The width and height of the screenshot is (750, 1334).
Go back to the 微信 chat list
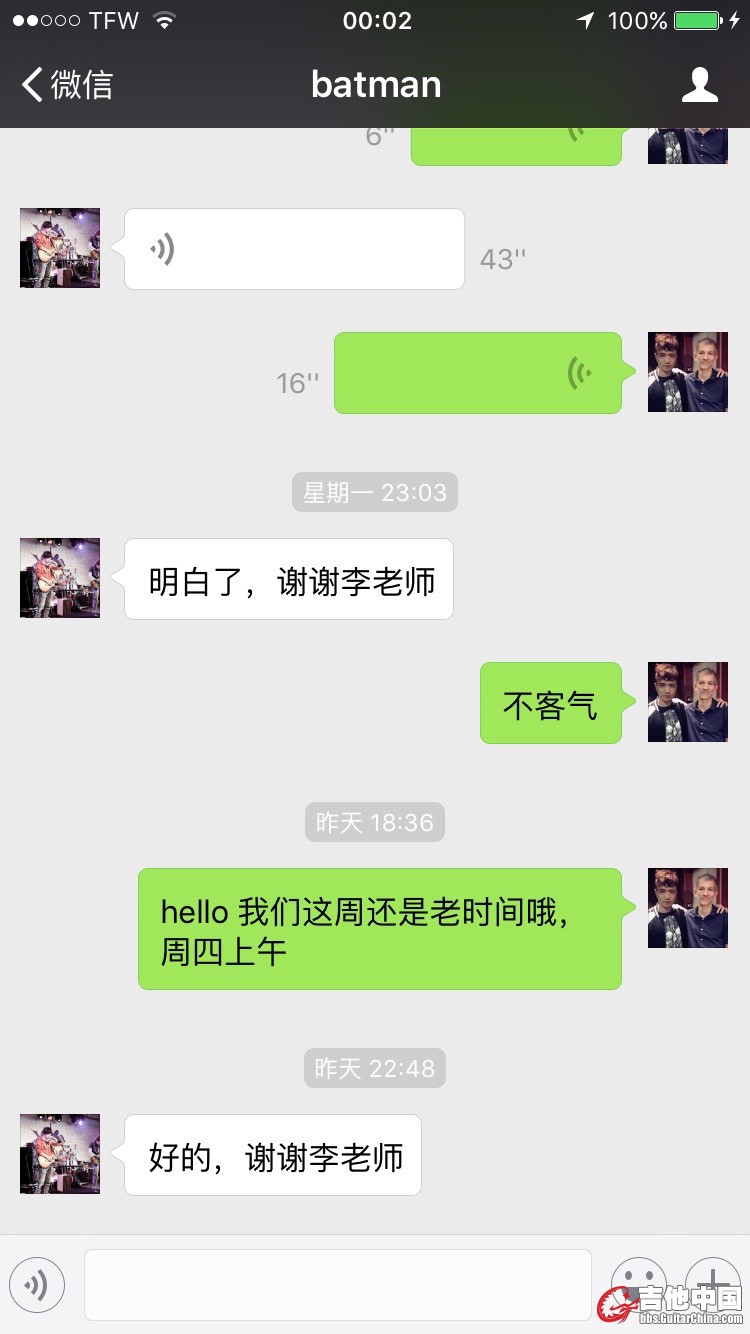point(68,85)
